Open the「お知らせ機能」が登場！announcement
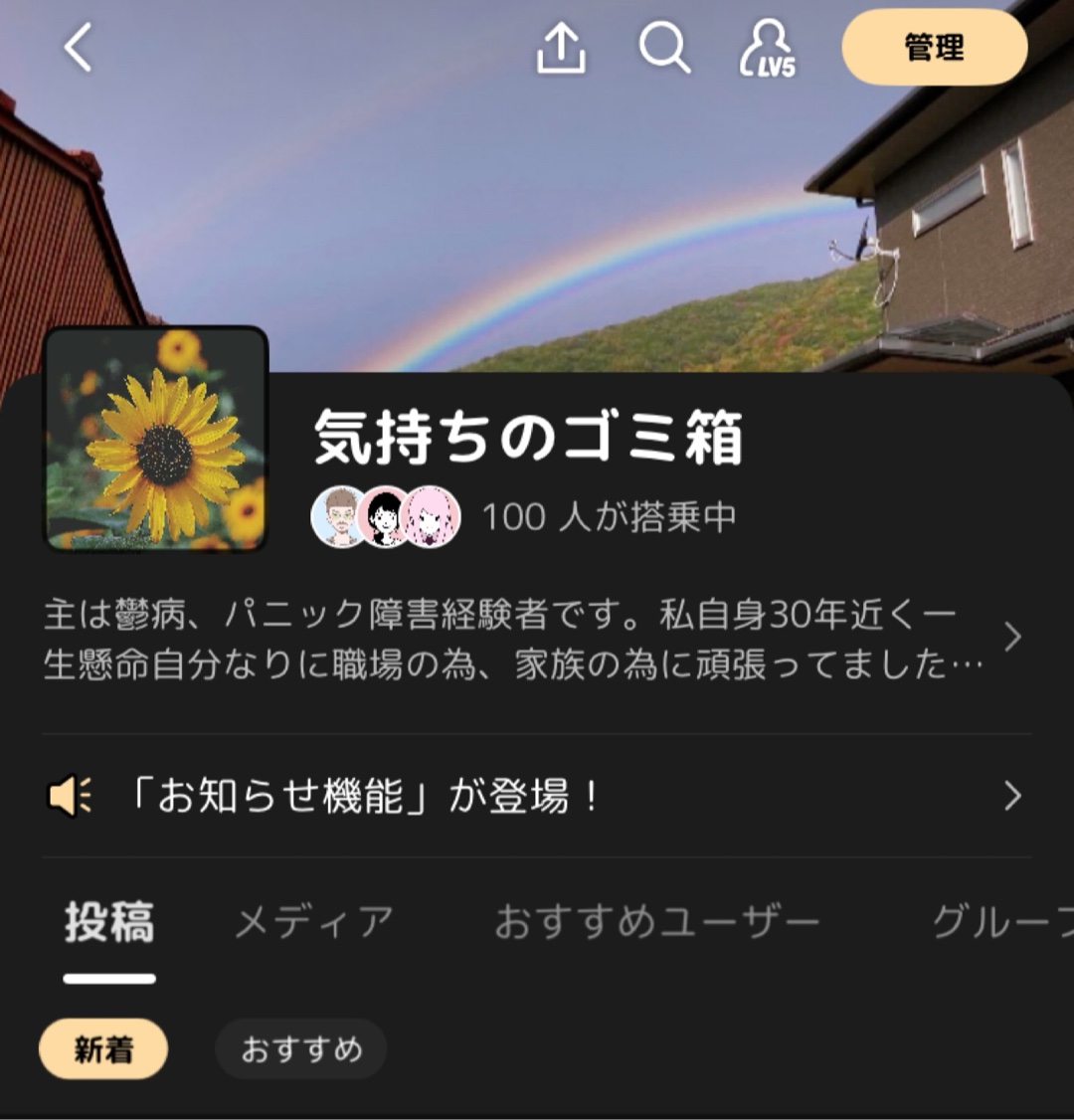The width and height of the screenshot is (1074, 1120). click(x=535, y=796)
